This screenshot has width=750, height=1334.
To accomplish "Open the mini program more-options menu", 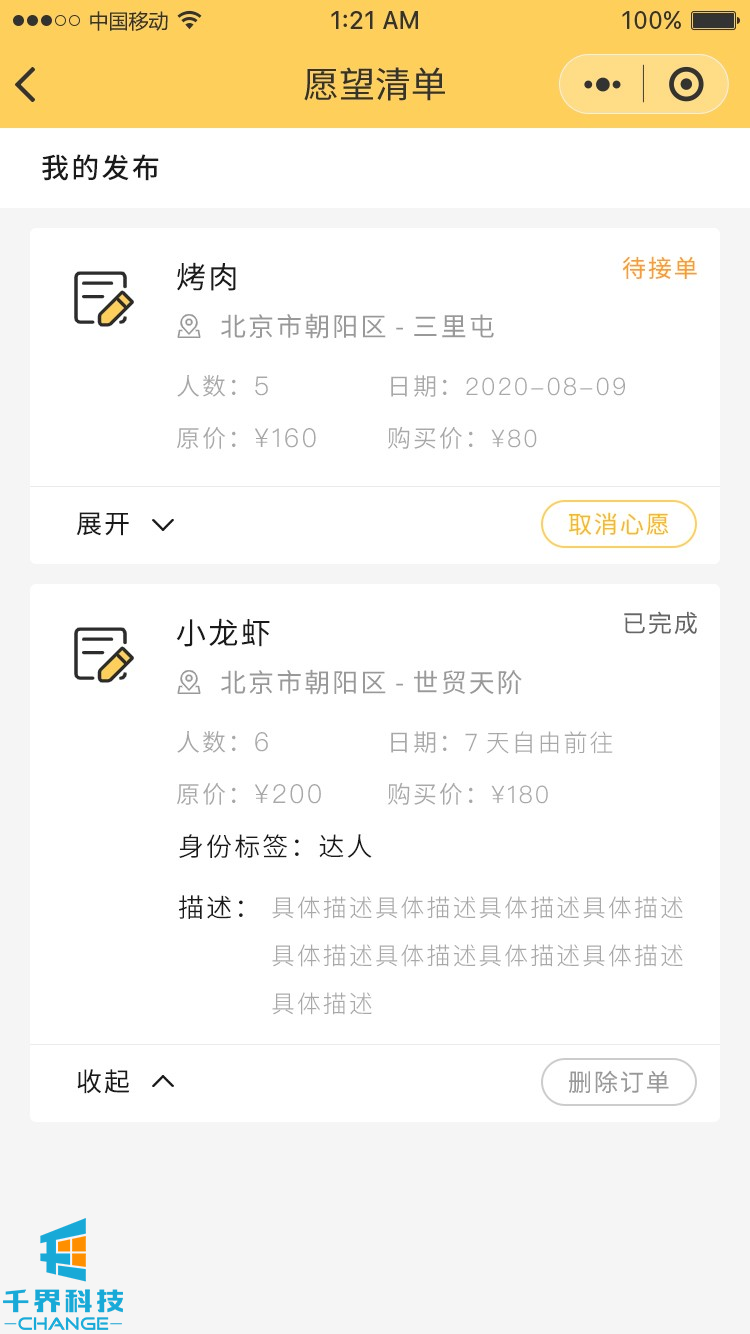I will coord(602,85).
